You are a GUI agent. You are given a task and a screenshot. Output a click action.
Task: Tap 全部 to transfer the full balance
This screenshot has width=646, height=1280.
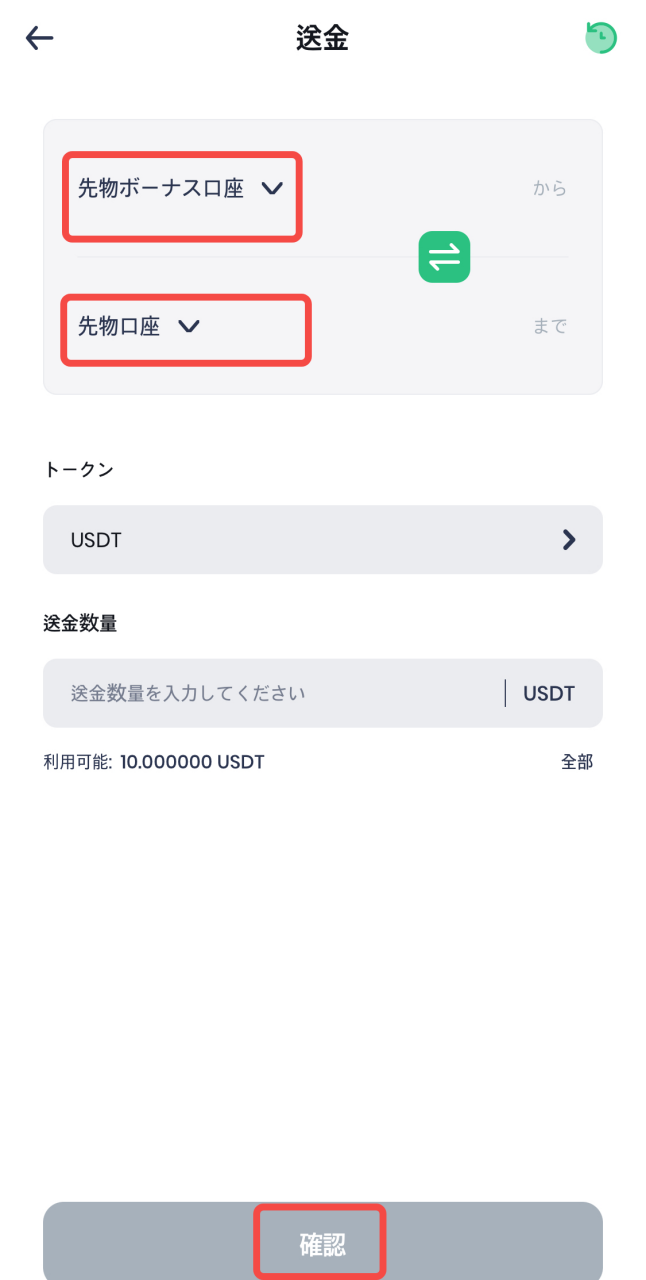point(577,762)
